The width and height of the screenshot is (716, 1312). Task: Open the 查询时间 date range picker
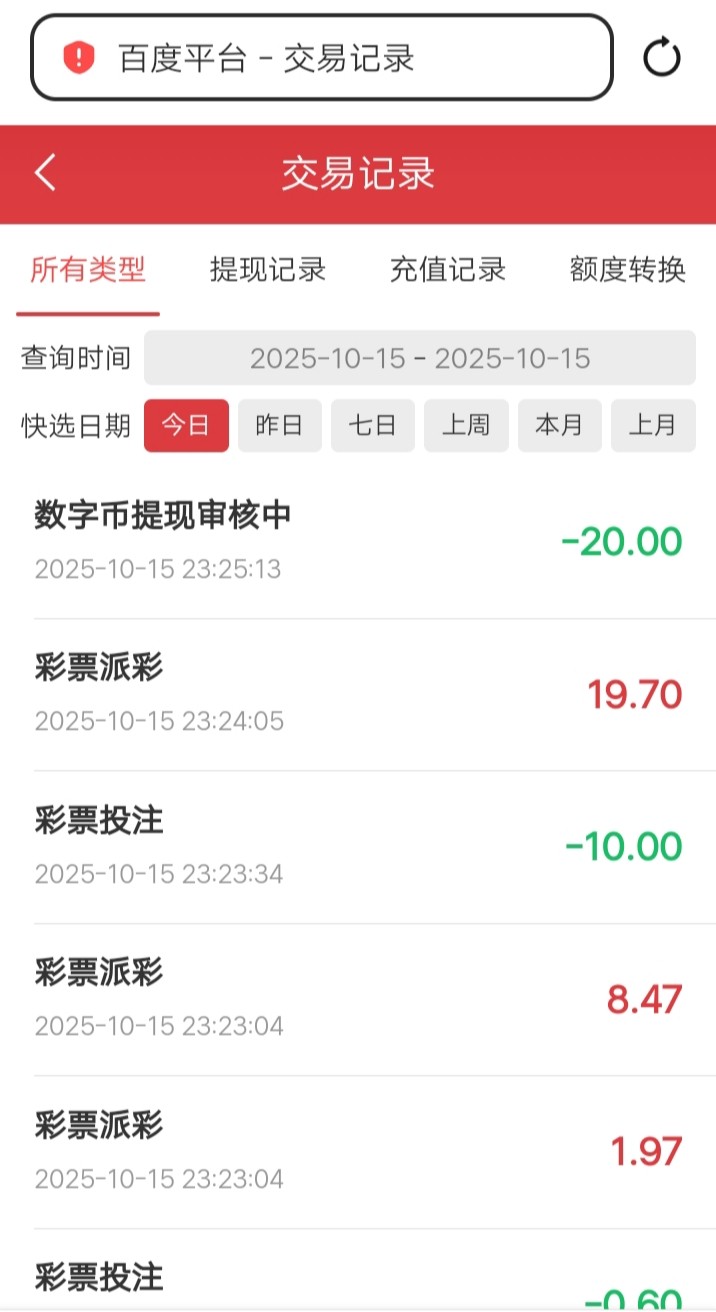(420, 358)
